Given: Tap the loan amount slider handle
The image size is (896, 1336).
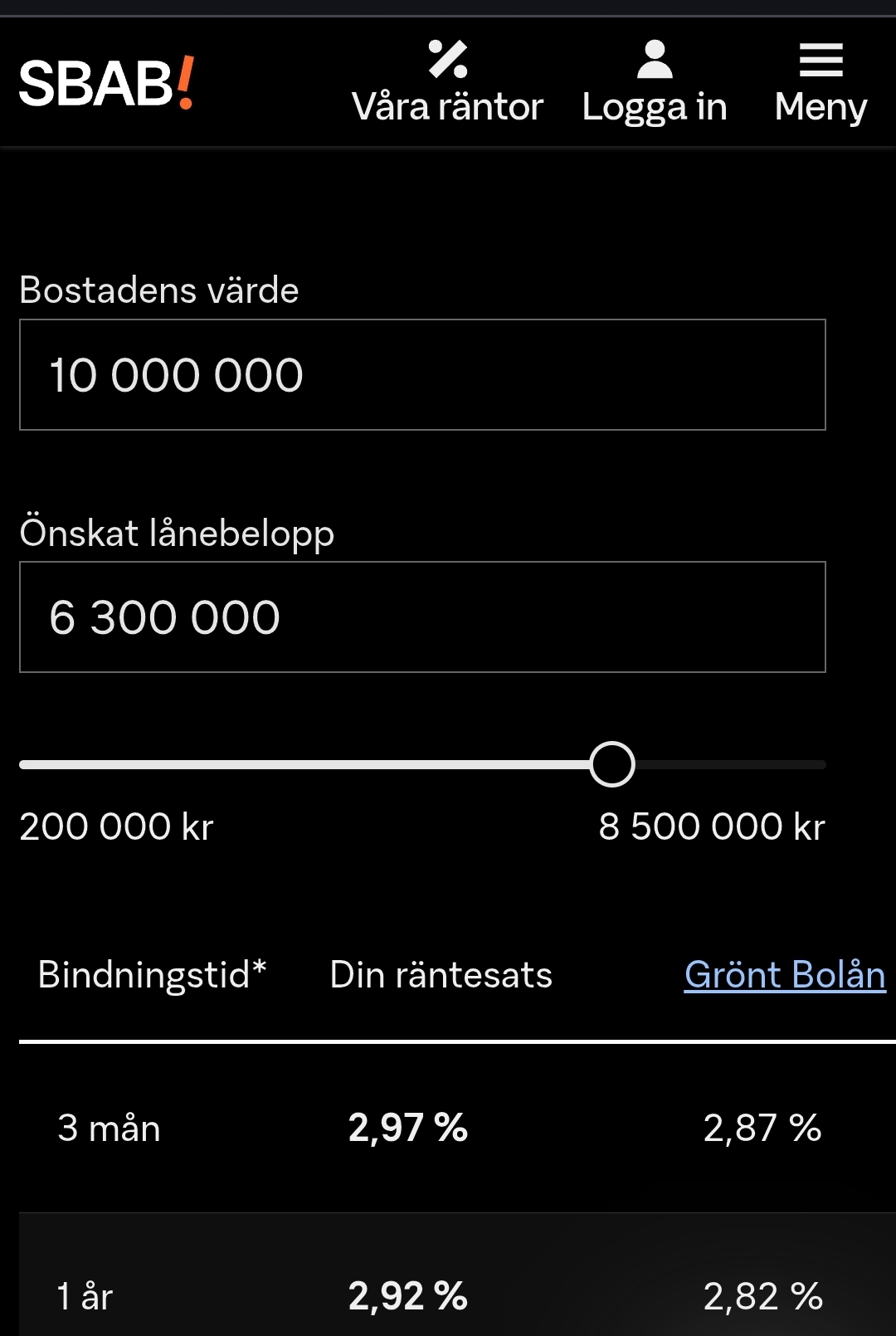Looking at the screenshot, I should (612, 764).
